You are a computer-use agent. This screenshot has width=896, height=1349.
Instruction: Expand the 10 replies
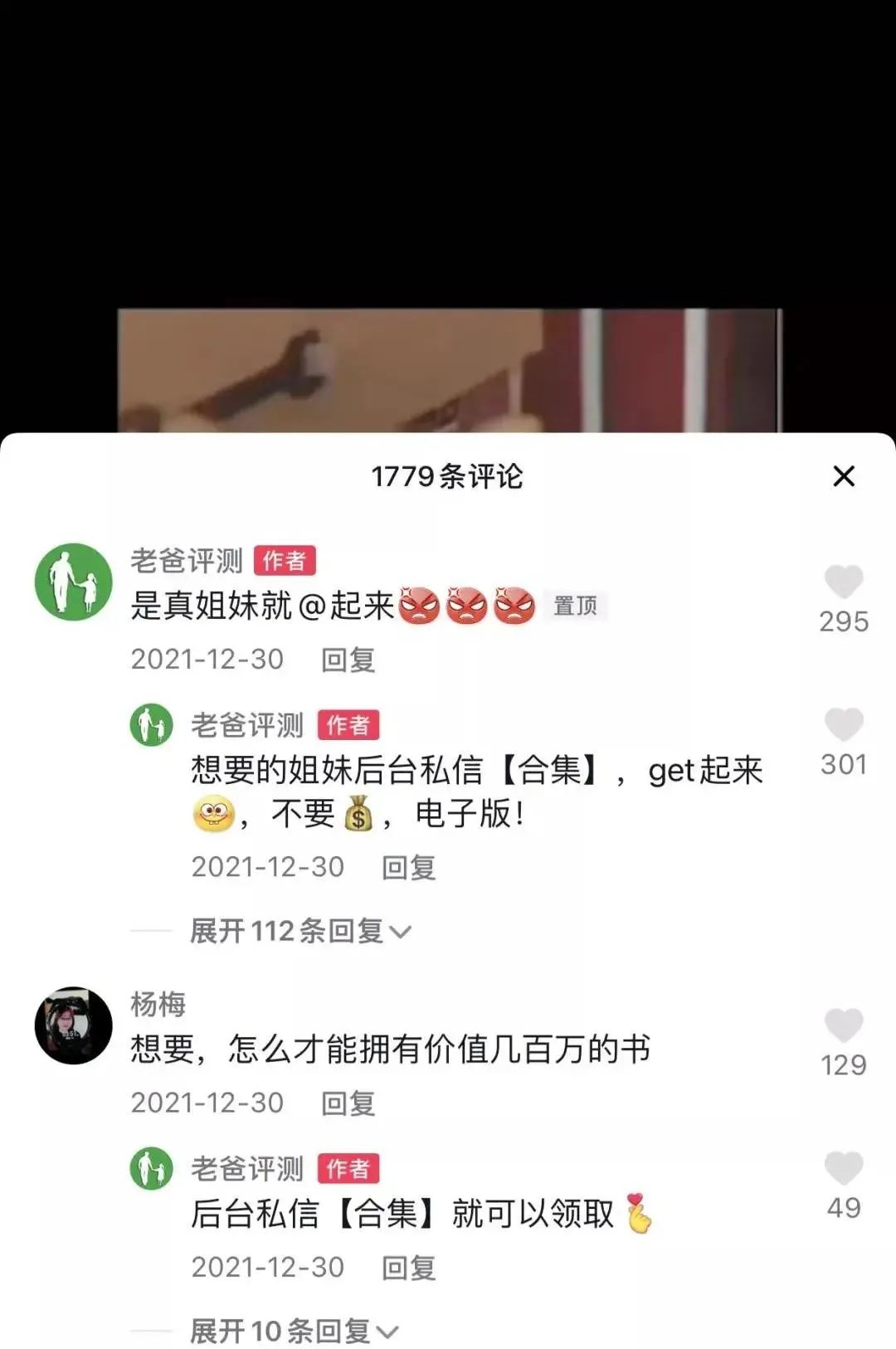coord(294,1331)
